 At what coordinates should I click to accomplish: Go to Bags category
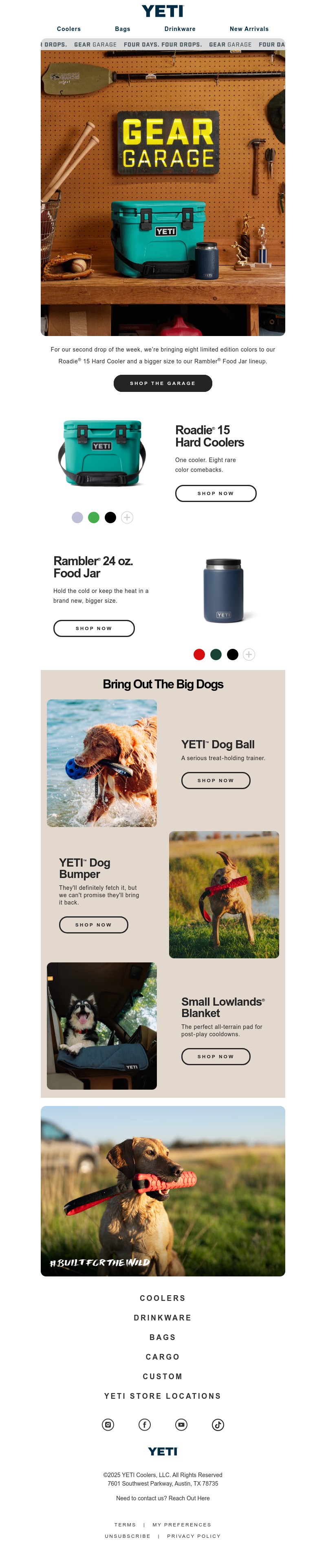[122, 29]
